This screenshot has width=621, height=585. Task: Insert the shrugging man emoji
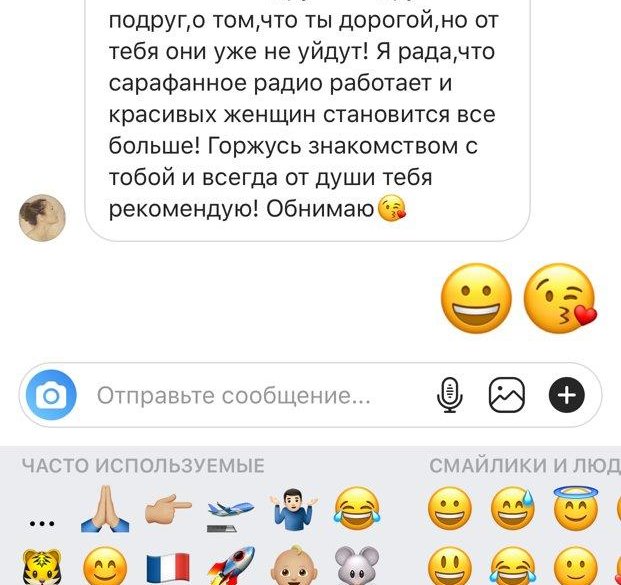coord(290,508)
